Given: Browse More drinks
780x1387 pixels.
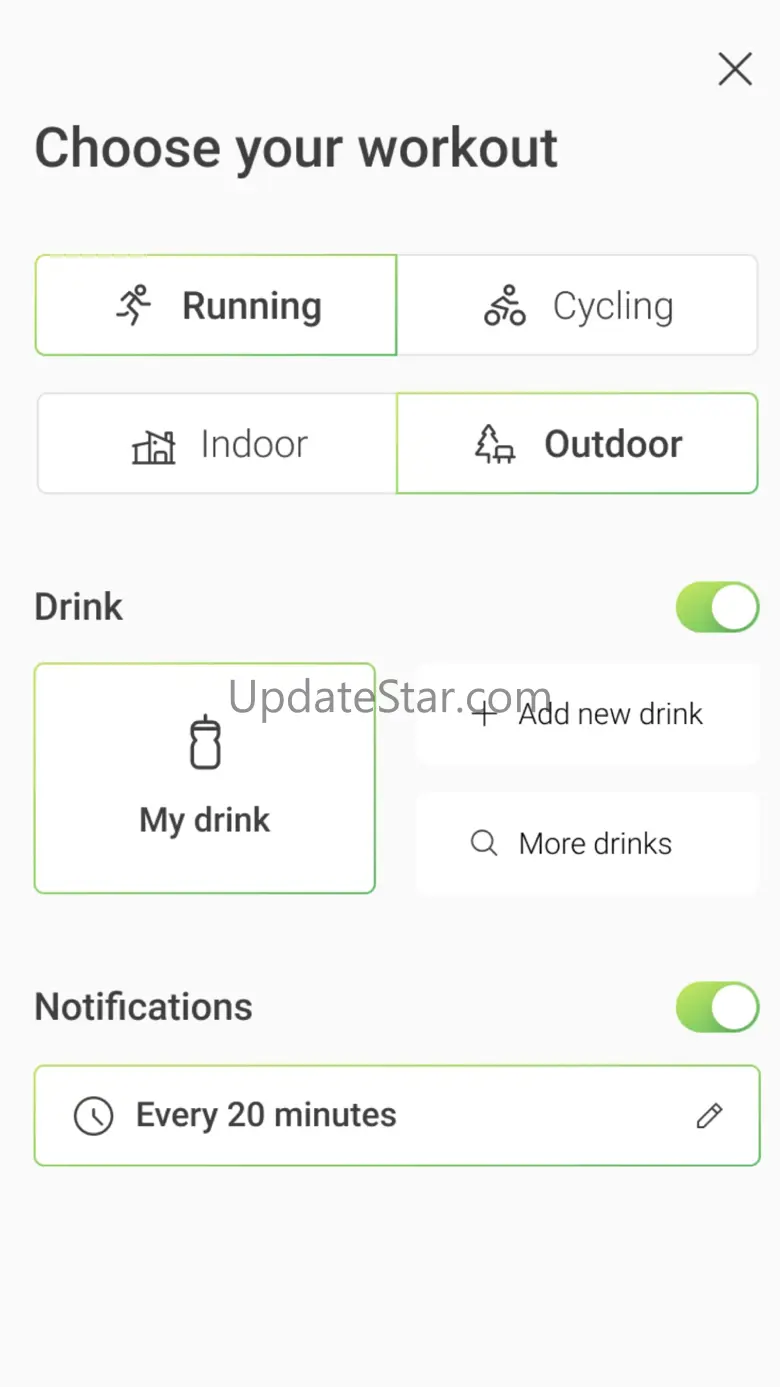Looking at the screenshot, I should pos(587,843).
